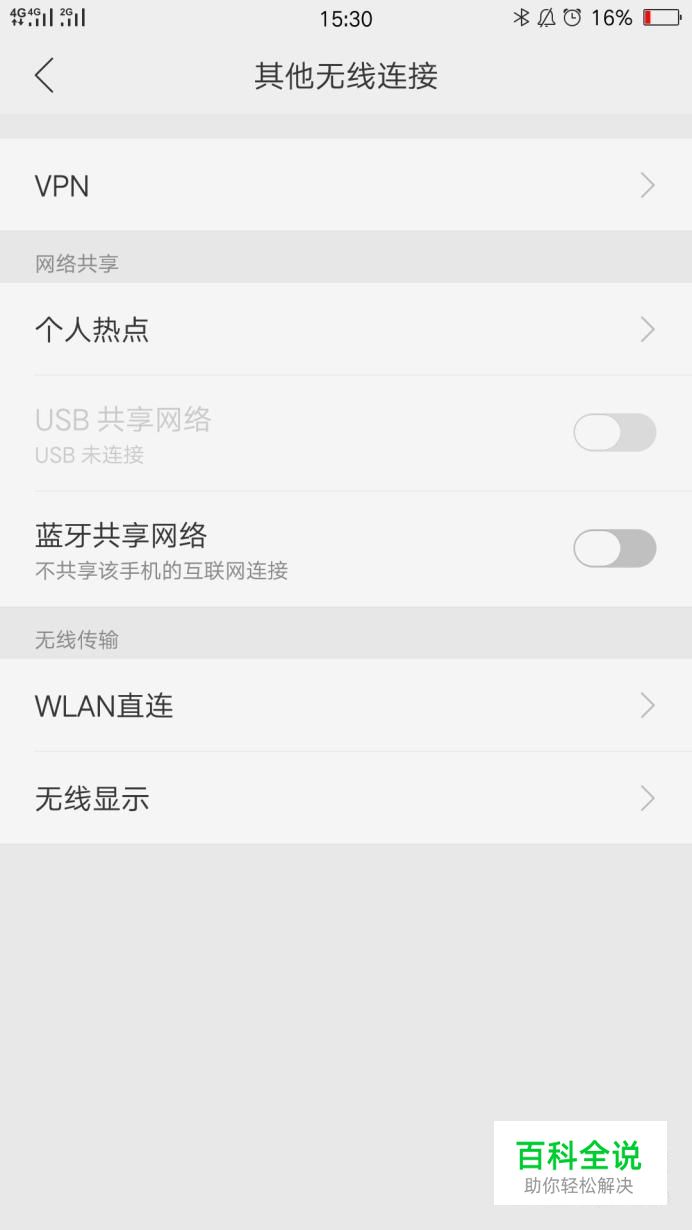
Task: Go back using the top-left arrow
Action: pyautogui.click(x=44, y=76)
